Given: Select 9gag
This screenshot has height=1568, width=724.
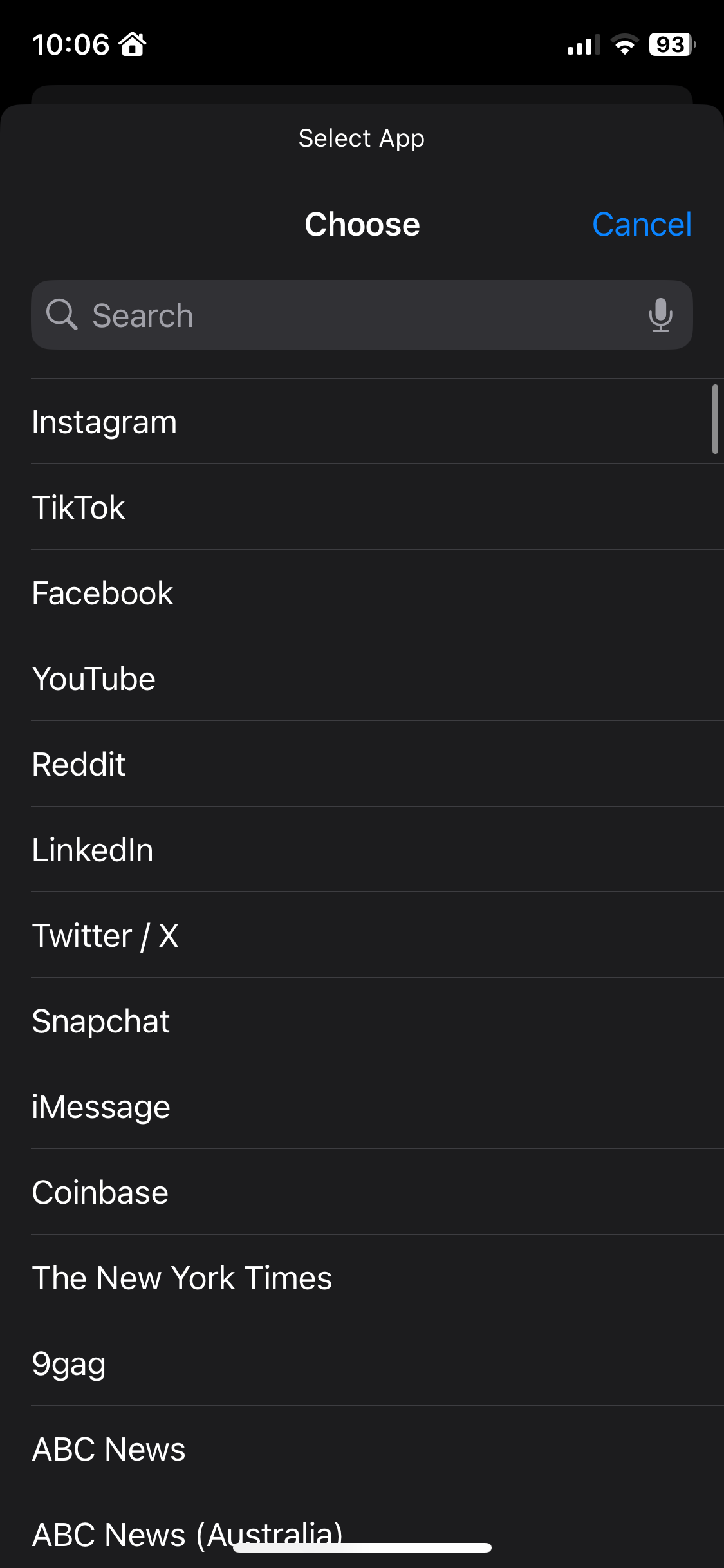Looking at the screenshot, I should pos(377,1363).
